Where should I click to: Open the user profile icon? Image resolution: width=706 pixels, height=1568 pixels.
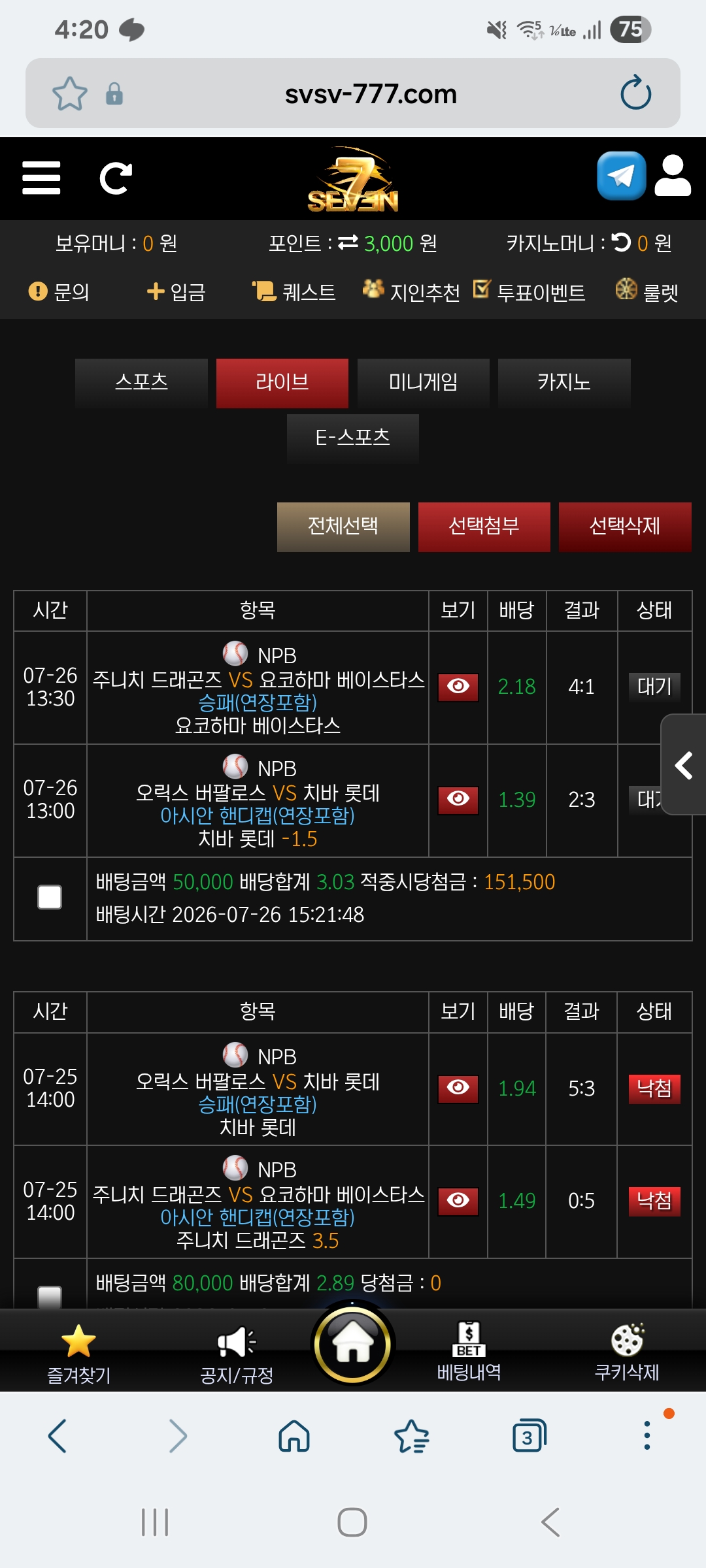[x=673, y=176]
